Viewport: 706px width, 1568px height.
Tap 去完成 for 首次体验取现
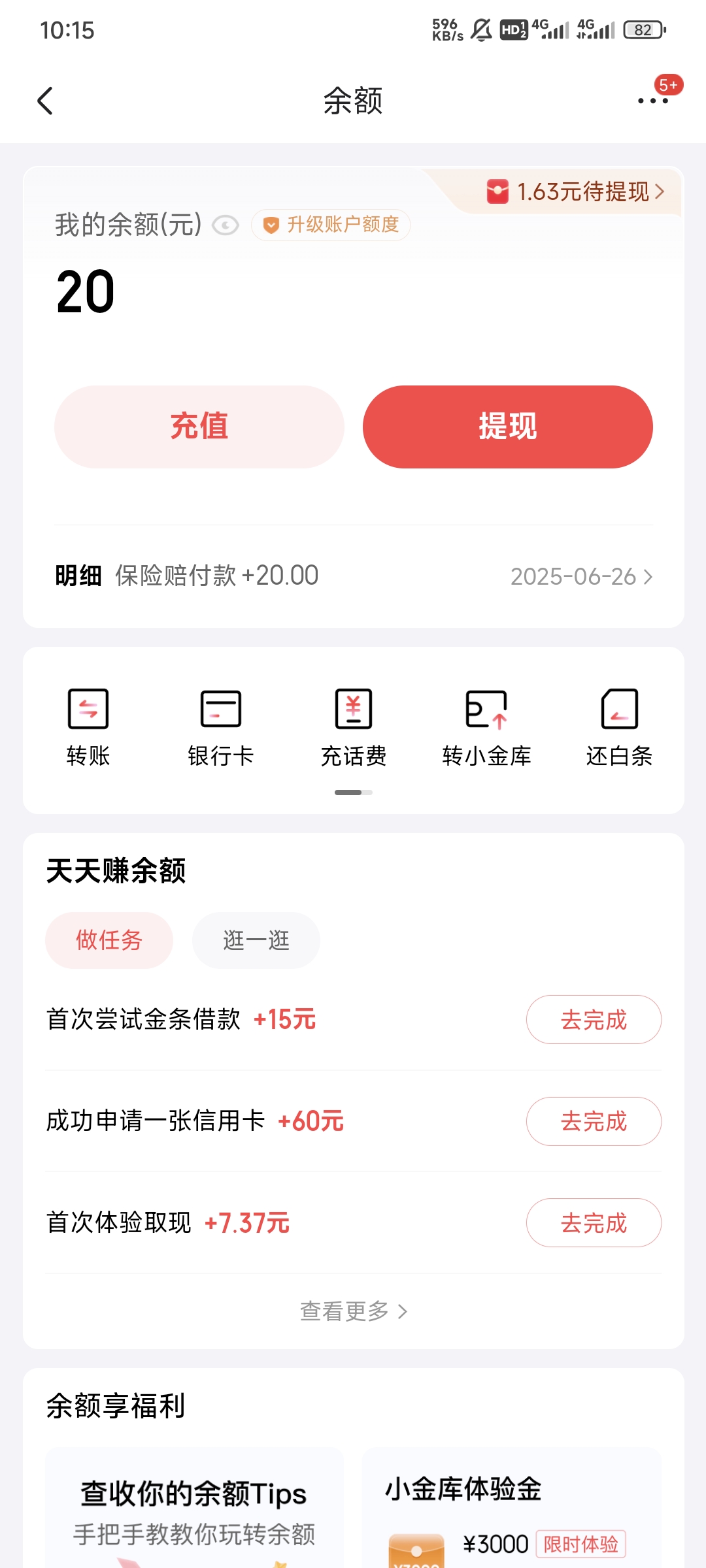(x=594, y=1222)
